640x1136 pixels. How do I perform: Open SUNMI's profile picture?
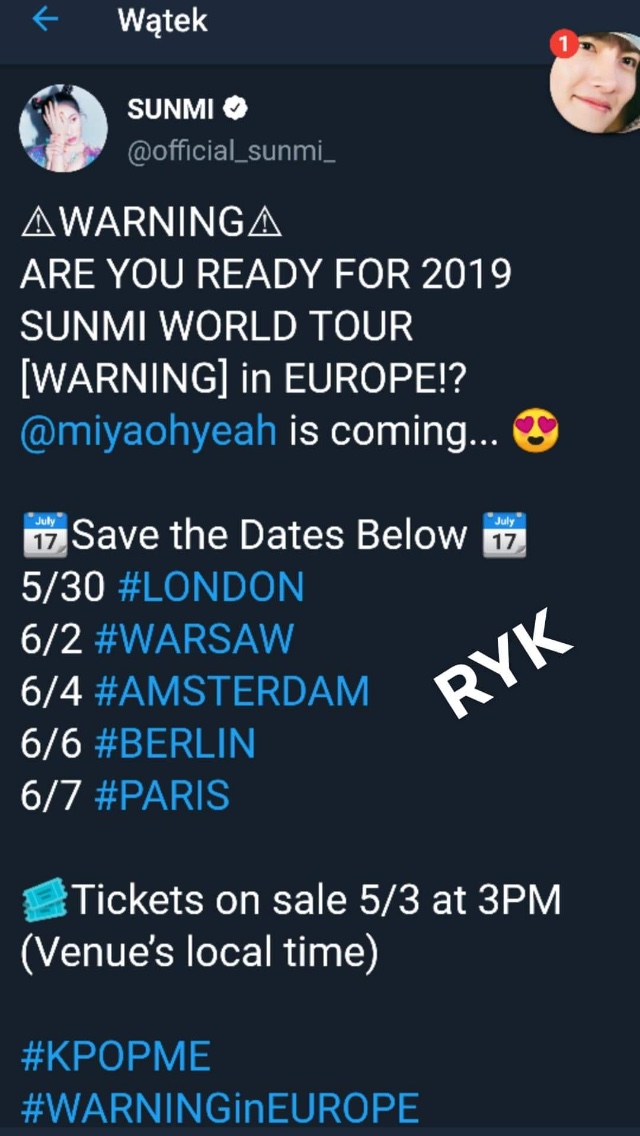[64, 128]
